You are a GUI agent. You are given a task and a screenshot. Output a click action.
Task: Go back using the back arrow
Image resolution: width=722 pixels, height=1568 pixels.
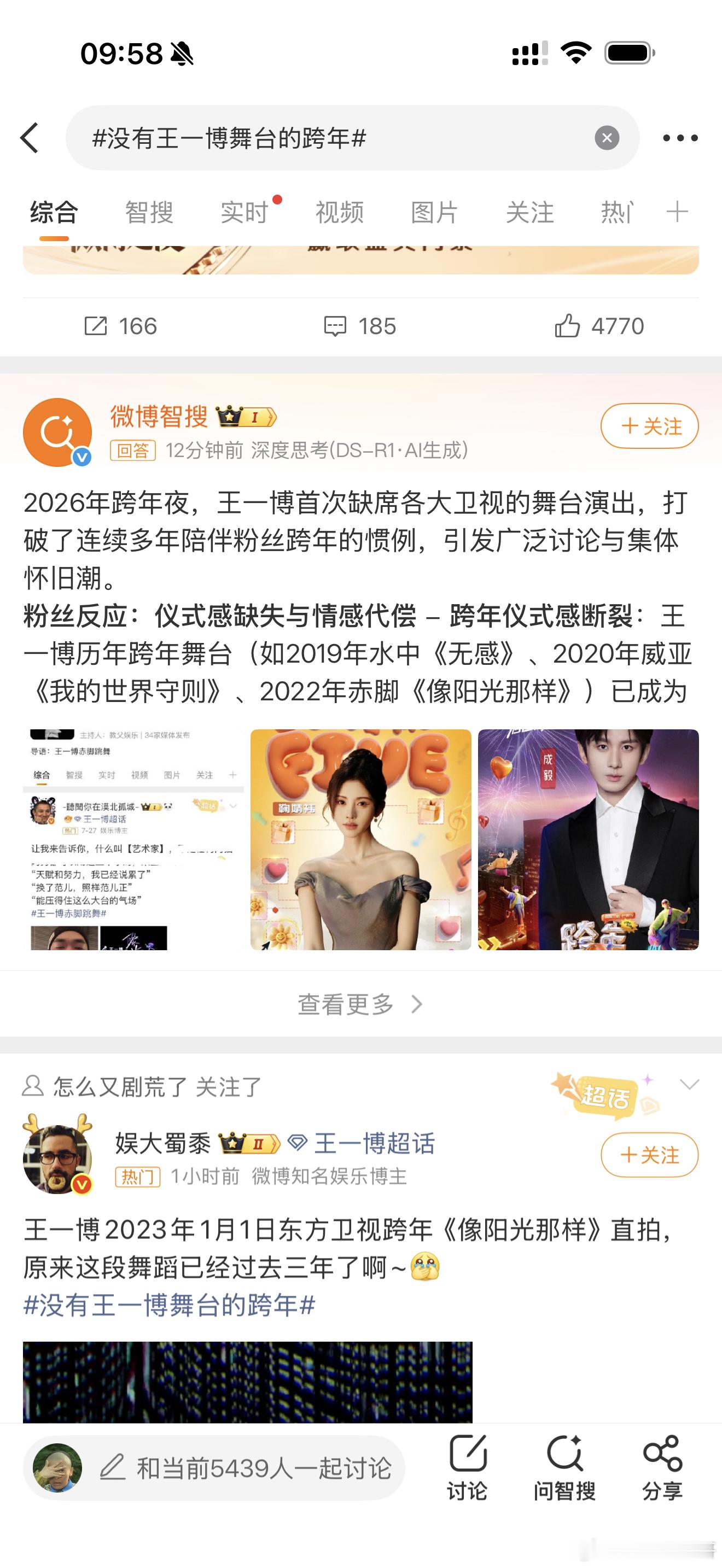click(x=28, y=138)
